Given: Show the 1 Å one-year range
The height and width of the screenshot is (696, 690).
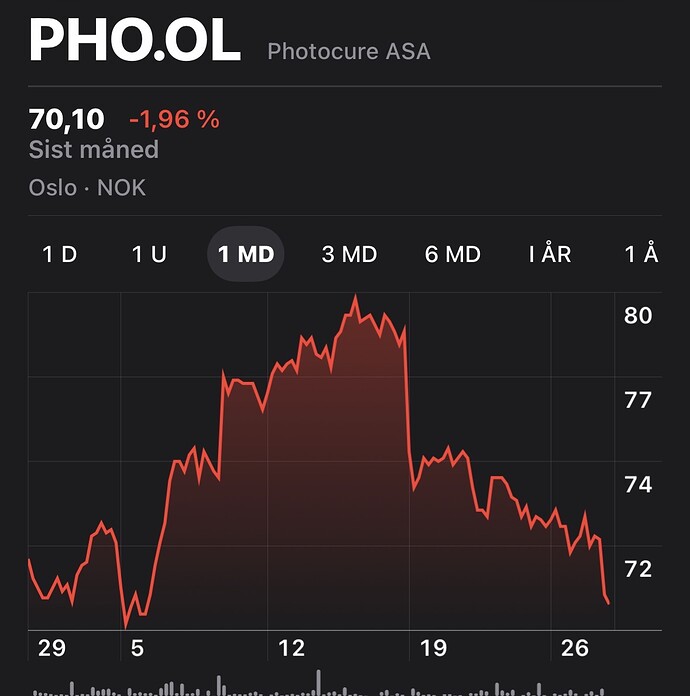Looking at the screenshot, I should pos(641,254).
